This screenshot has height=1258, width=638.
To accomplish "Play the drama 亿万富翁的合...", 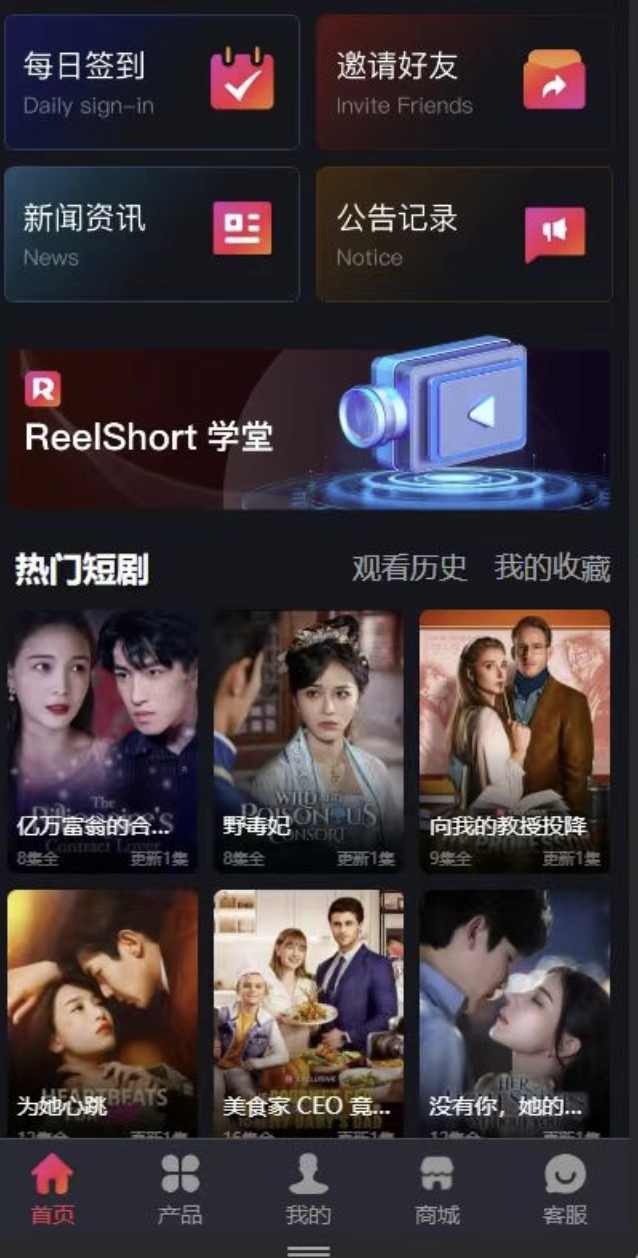I will coord(103,740).
